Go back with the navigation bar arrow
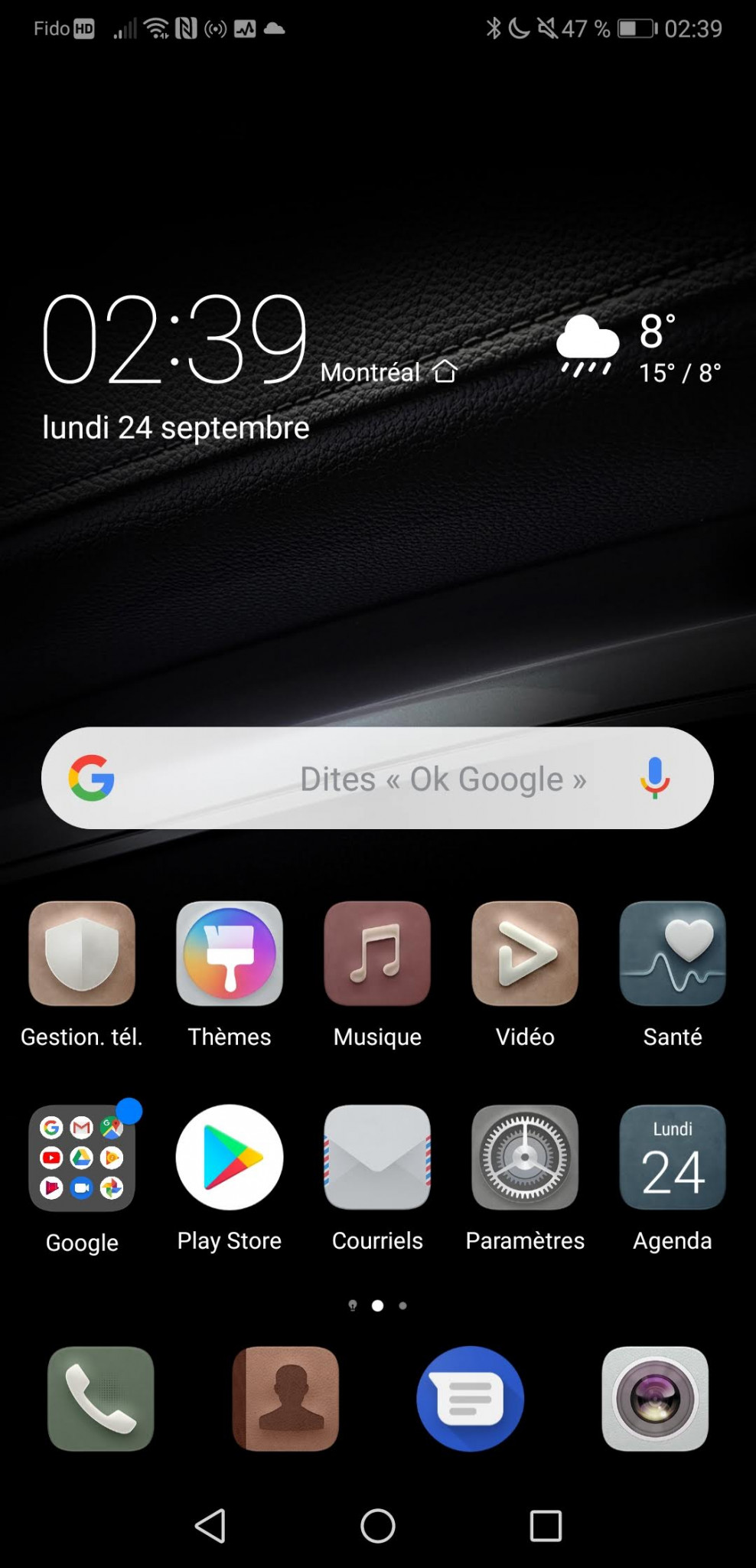The width and height of the screenshot is (756, 1568). [210, 1526]
